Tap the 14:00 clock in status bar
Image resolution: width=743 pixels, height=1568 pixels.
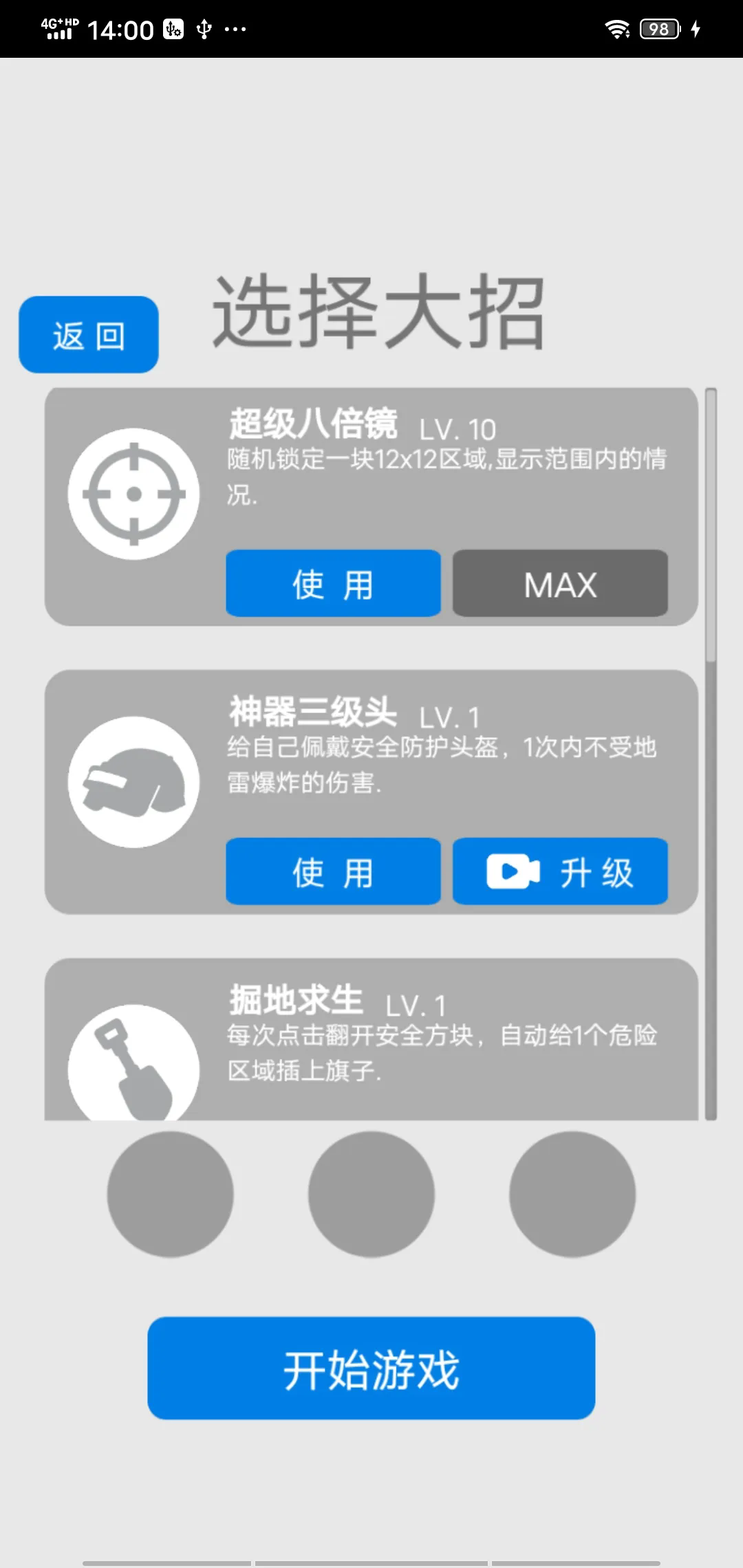click(121, 30)
